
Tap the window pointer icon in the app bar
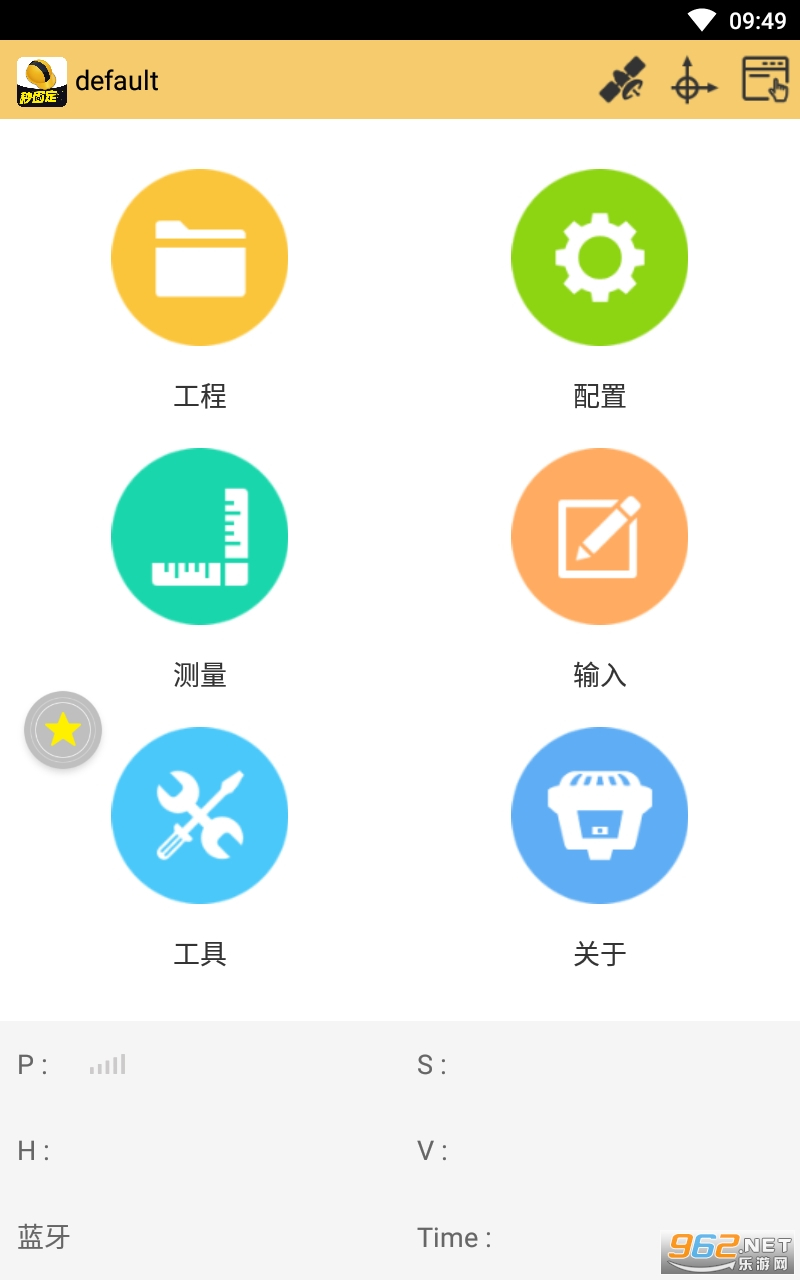coord(765,80)
